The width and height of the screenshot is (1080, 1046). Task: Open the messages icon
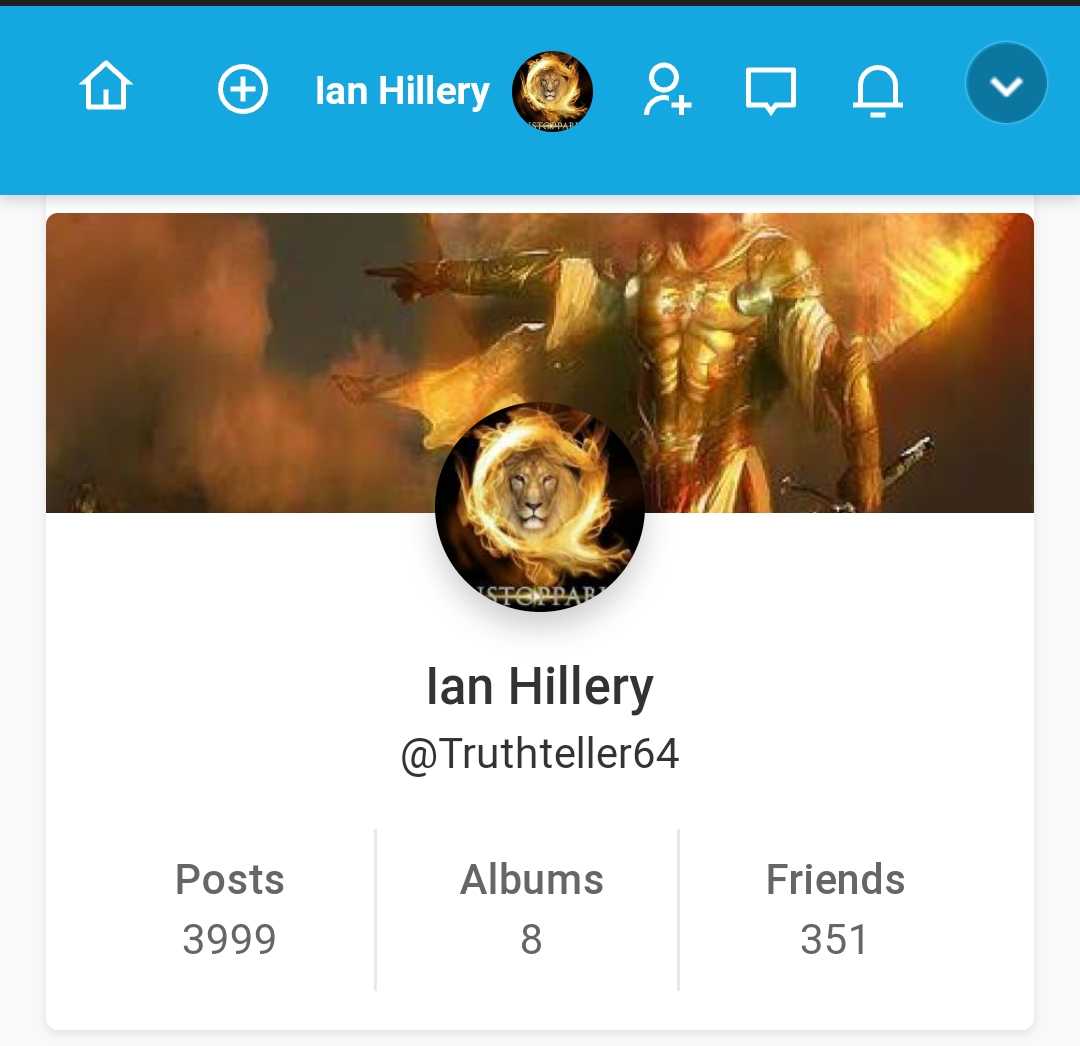pos(771,92)
